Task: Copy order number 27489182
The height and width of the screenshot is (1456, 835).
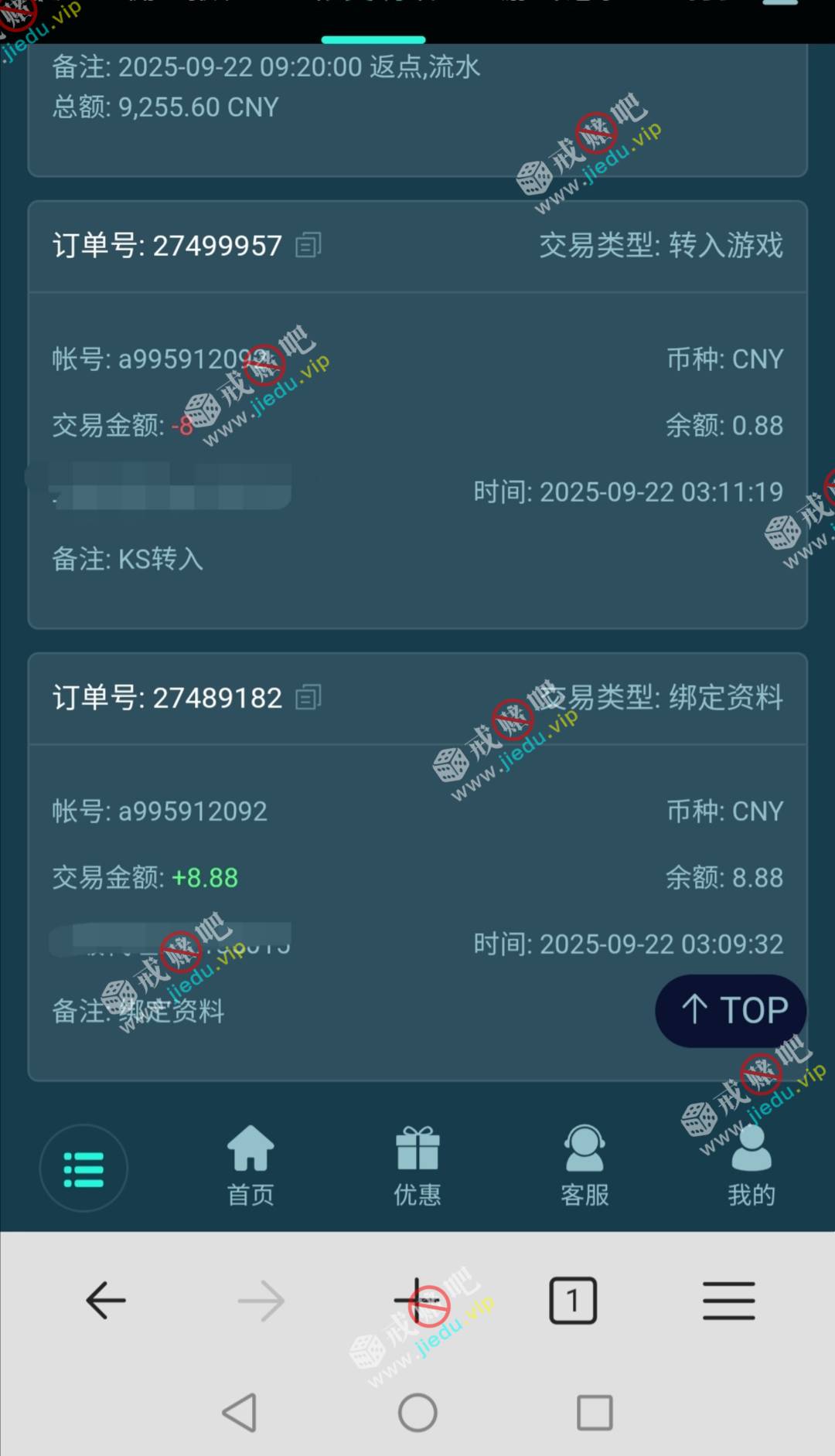Action: [x=308, y=698]
